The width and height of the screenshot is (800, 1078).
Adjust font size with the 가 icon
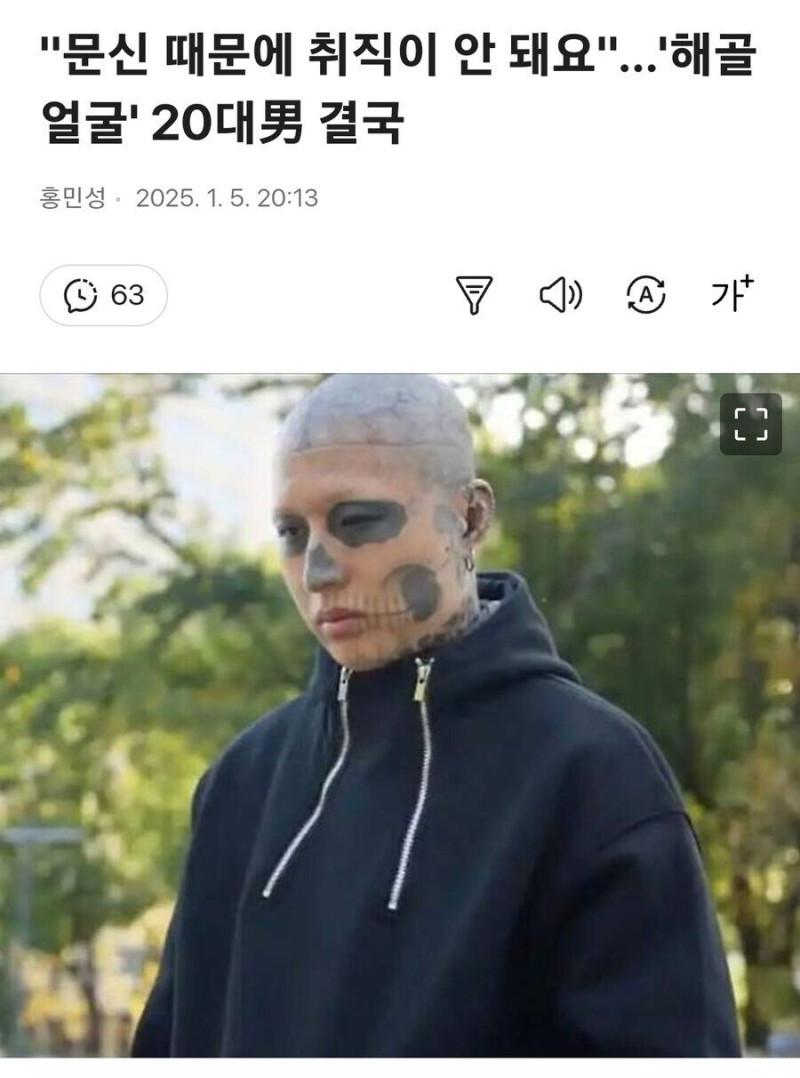(x=732, y=294)
